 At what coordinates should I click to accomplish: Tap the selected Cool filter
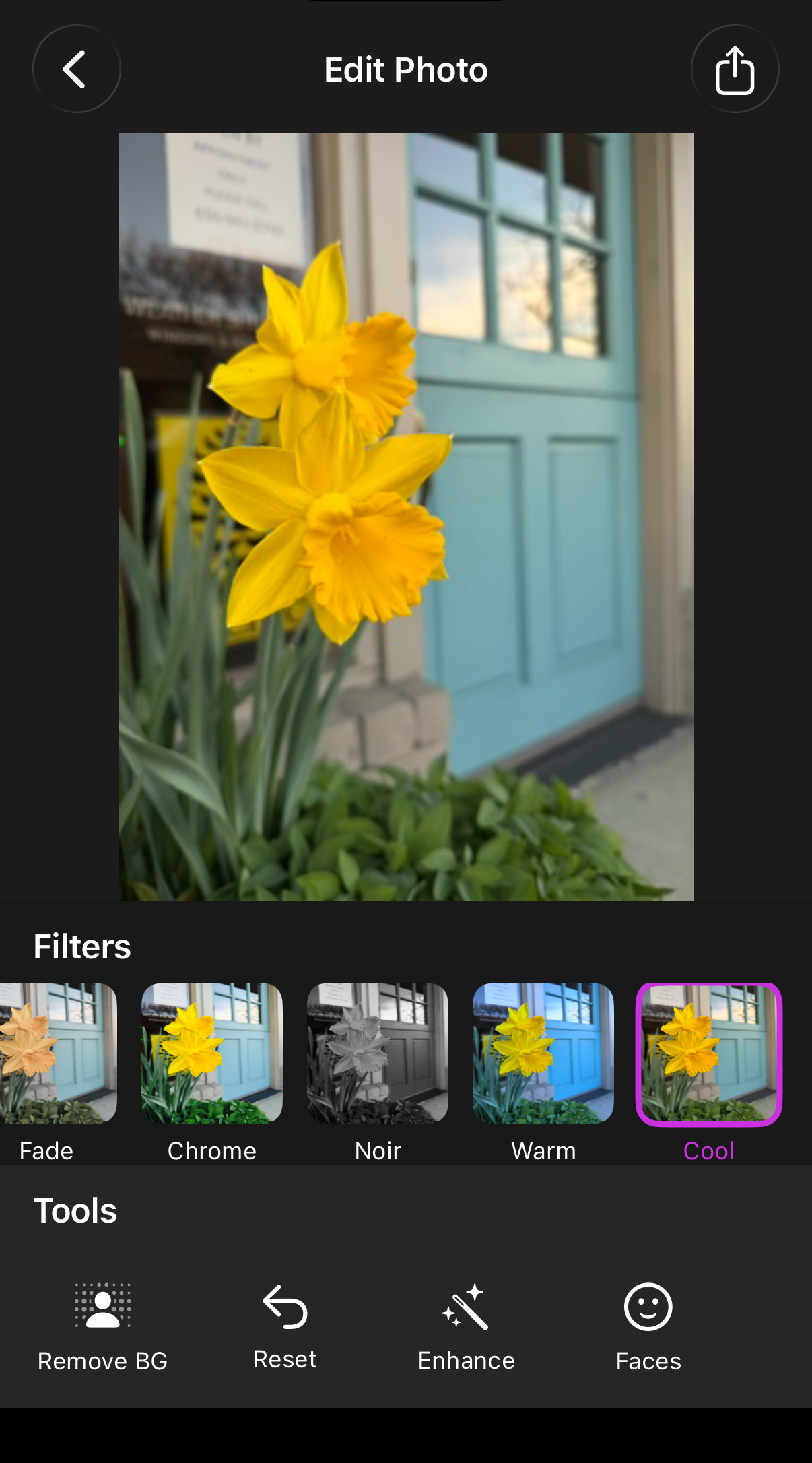point(708,1053)
